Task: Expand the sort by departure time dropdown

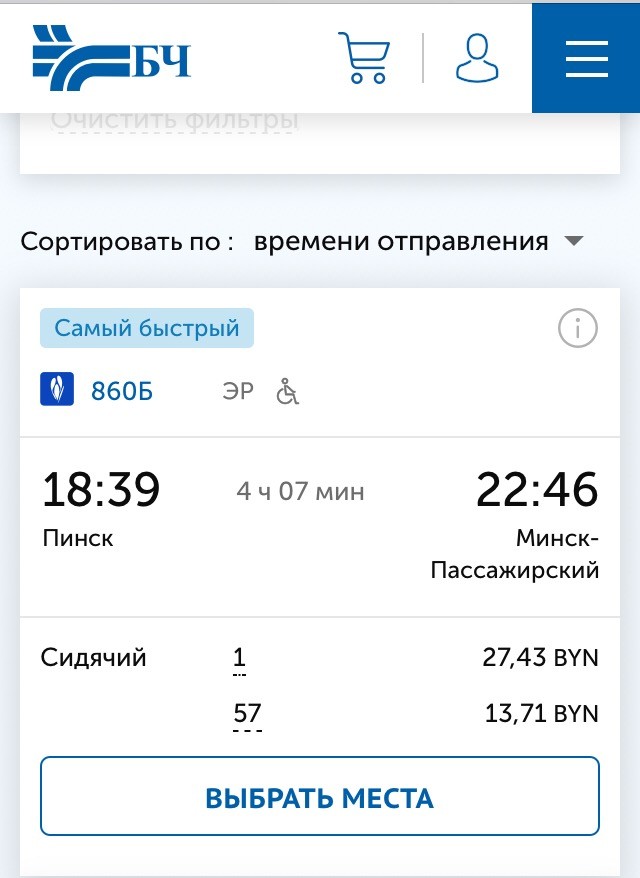Action: coord(417,241)
